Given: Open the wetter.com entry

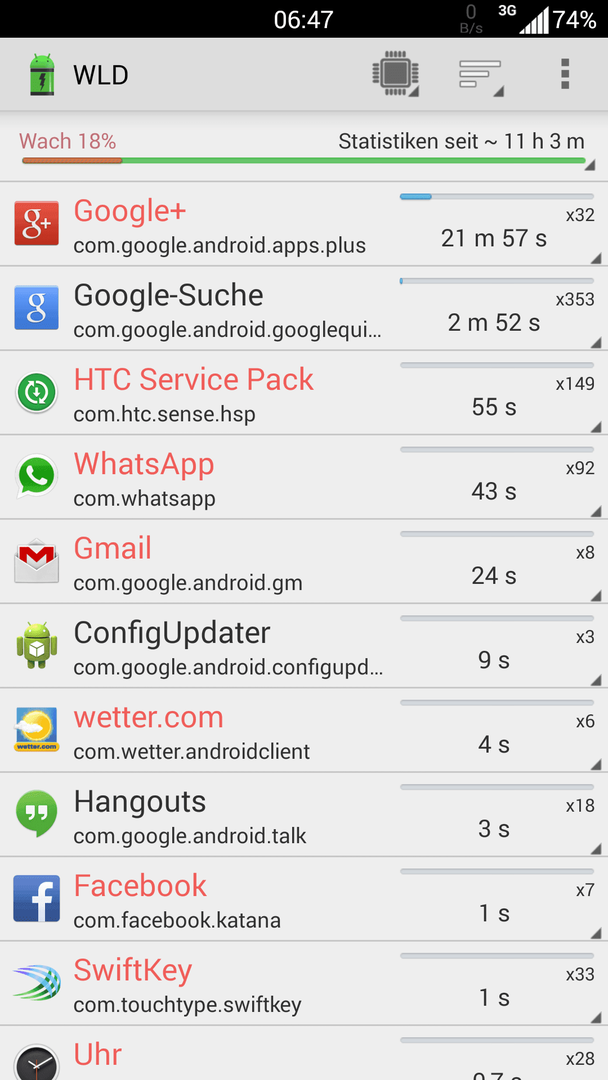Looking at the screenshot, I should (x=304, y=730).
